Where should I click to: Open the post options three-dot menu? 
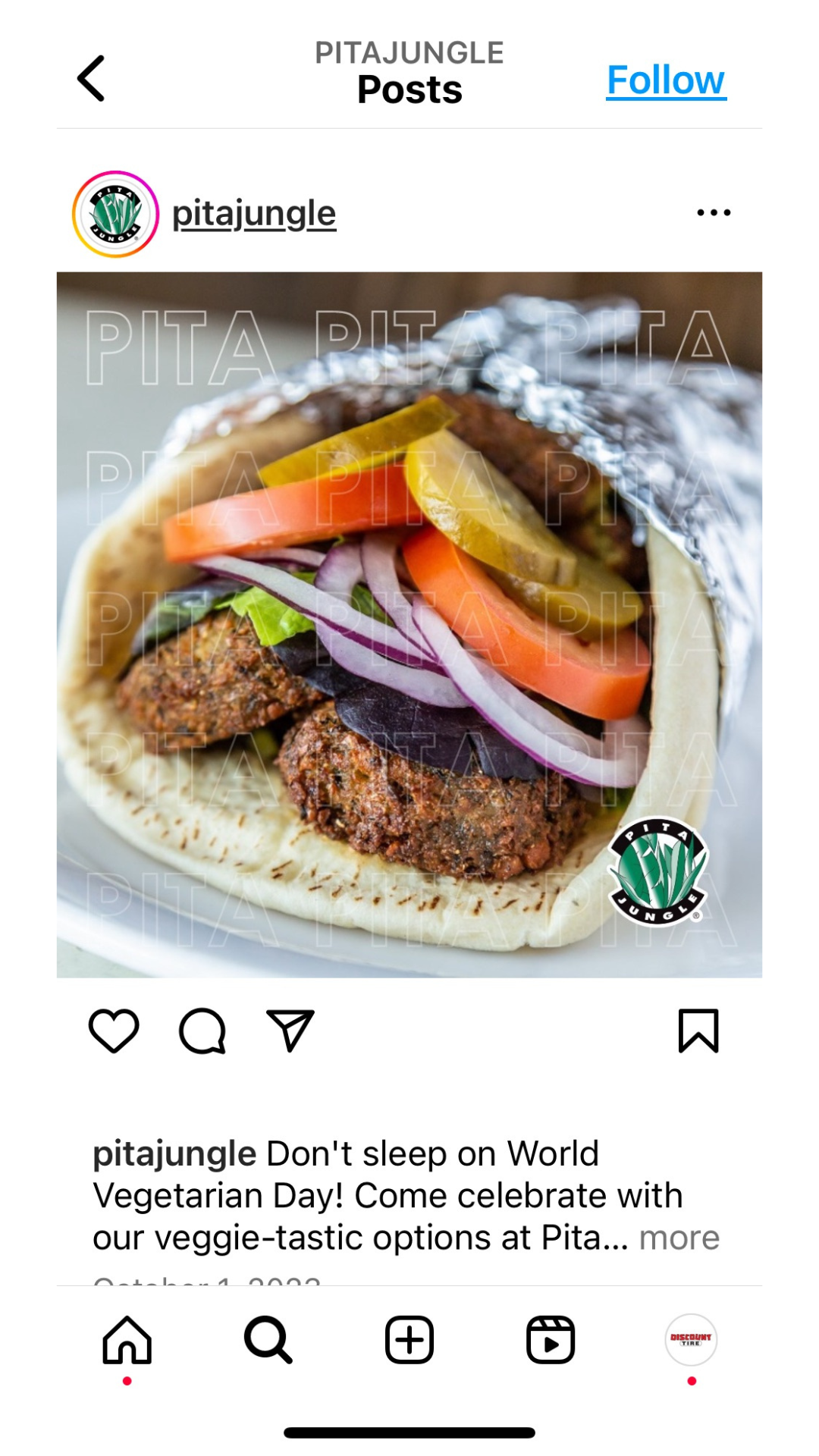coord(714,212)
